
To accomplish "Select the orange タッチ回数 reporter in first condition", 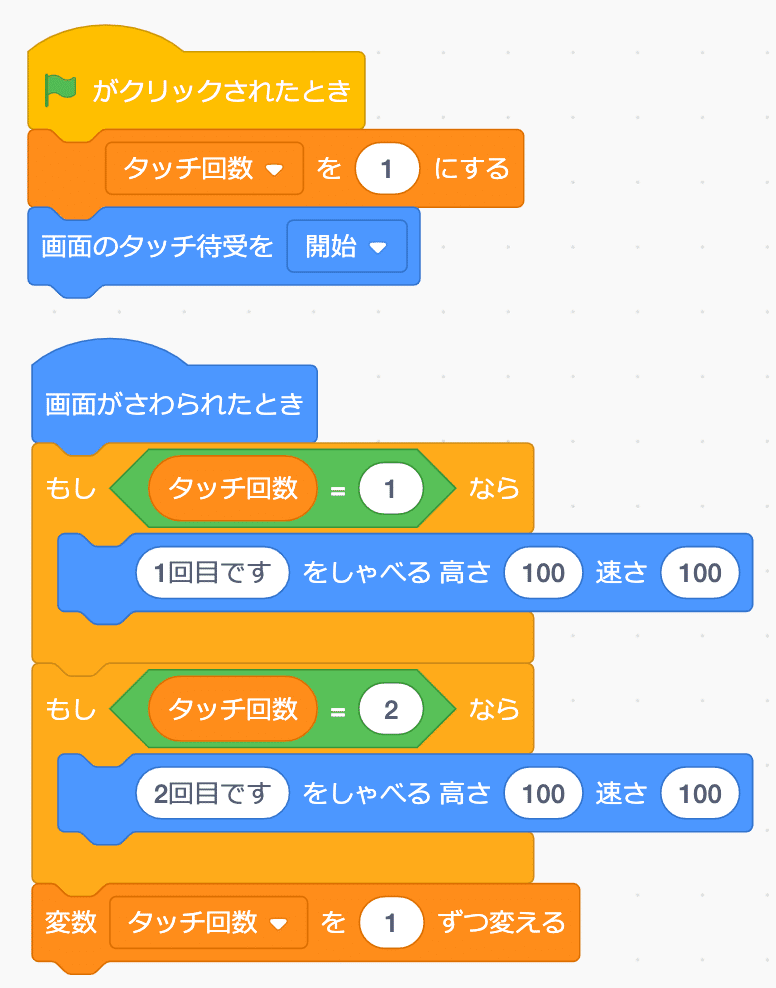I will [x=230, y=488].
